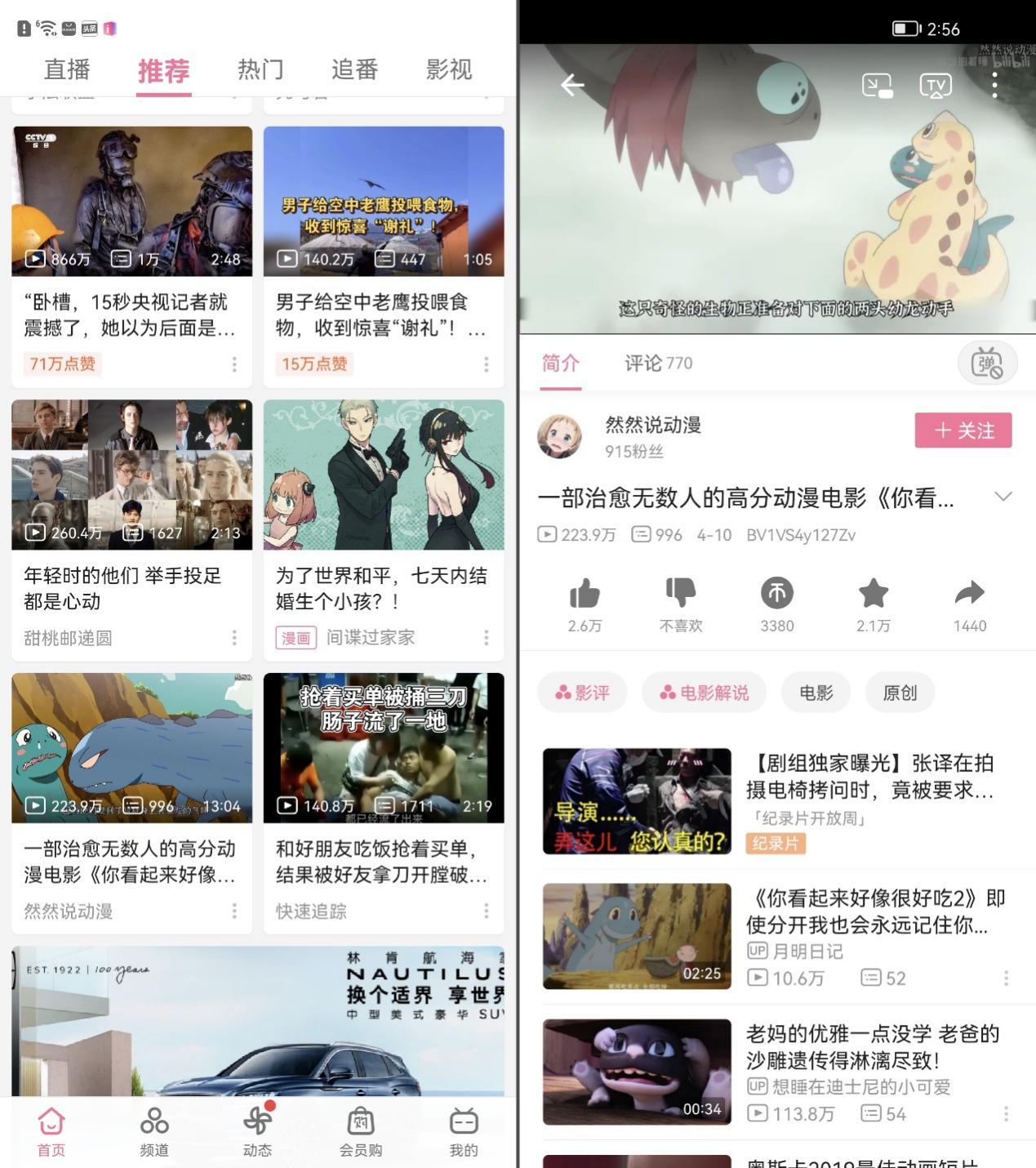Open the 直播 tab
Image resolution: width=1036 pixels, height=1168 pixels.
tap(67, 70)
